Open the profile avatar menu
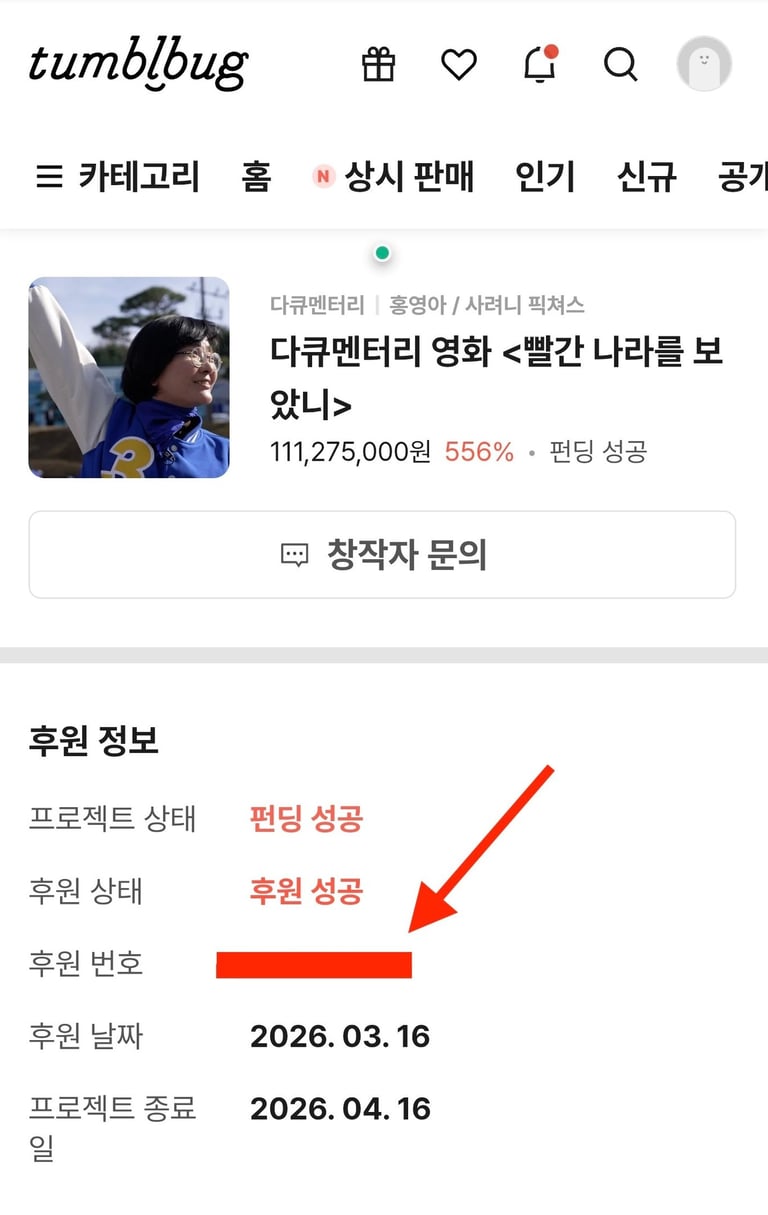The image size is (768, 1215). tap(704, 64)
